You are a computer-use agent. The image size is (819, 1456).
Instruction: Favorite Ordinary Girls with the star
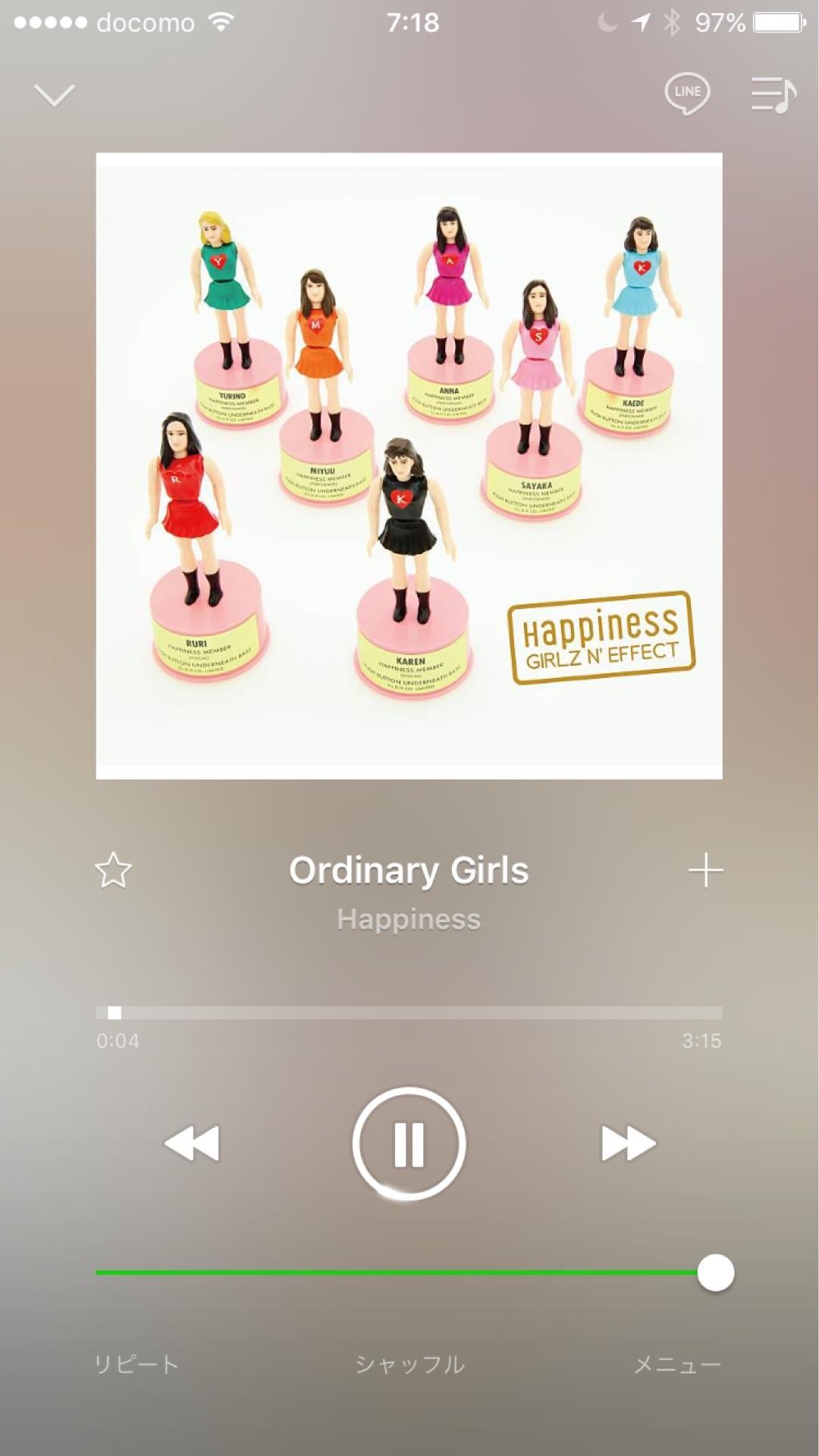[114, 870]
